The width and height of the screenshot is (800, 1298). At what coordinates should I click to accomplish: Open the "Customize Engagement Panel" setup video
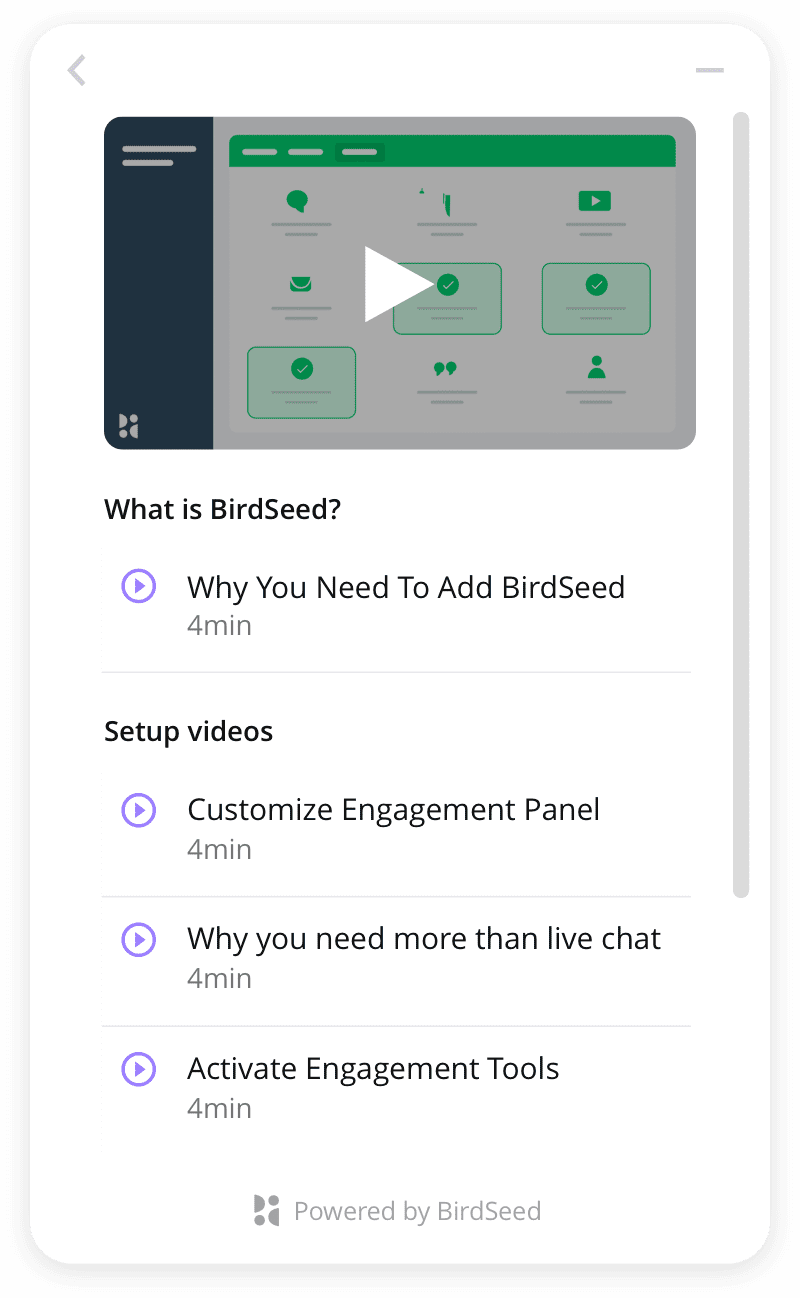393,810
